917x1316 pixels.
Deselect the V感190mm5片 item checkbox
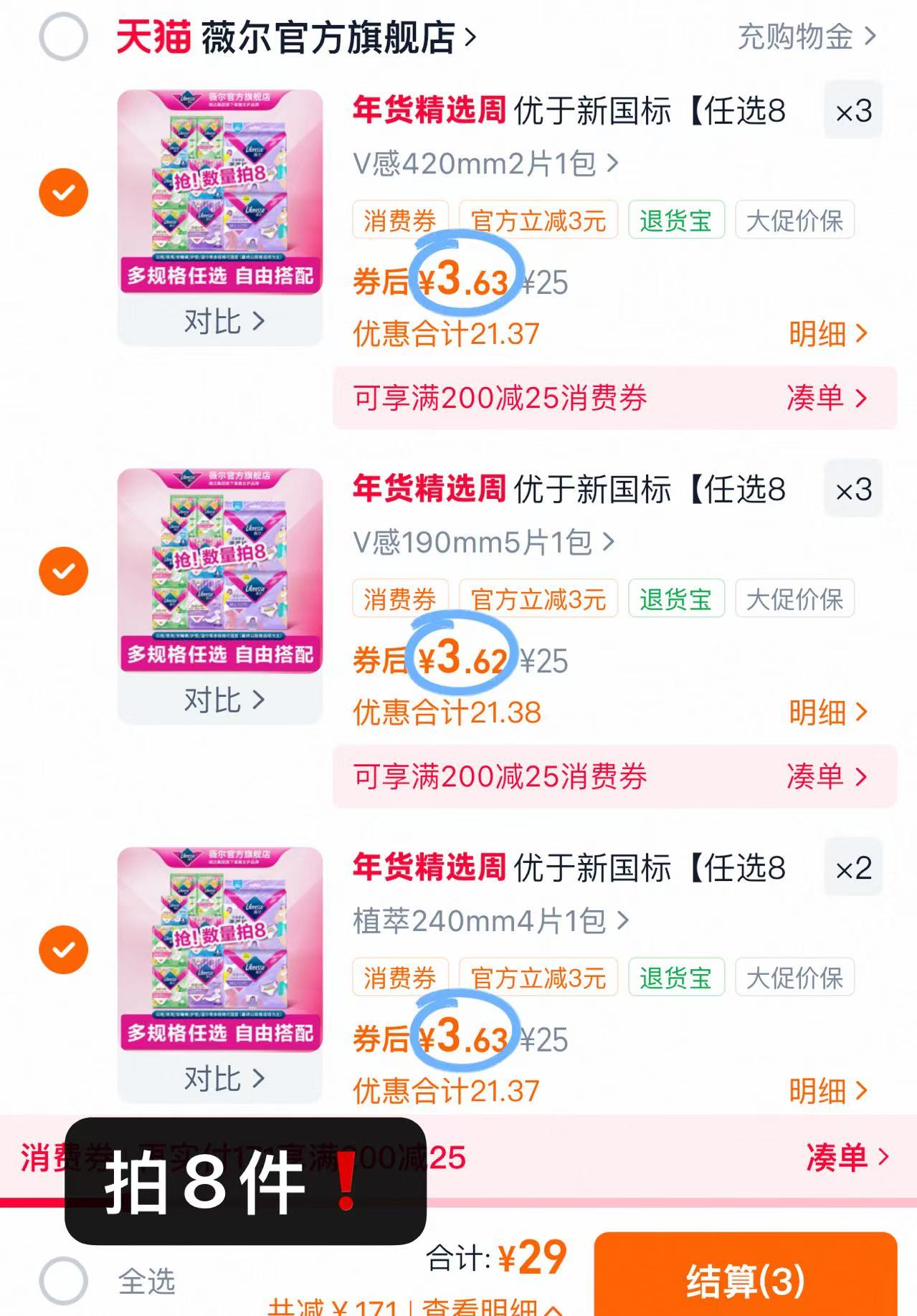[x=64, y=569]
